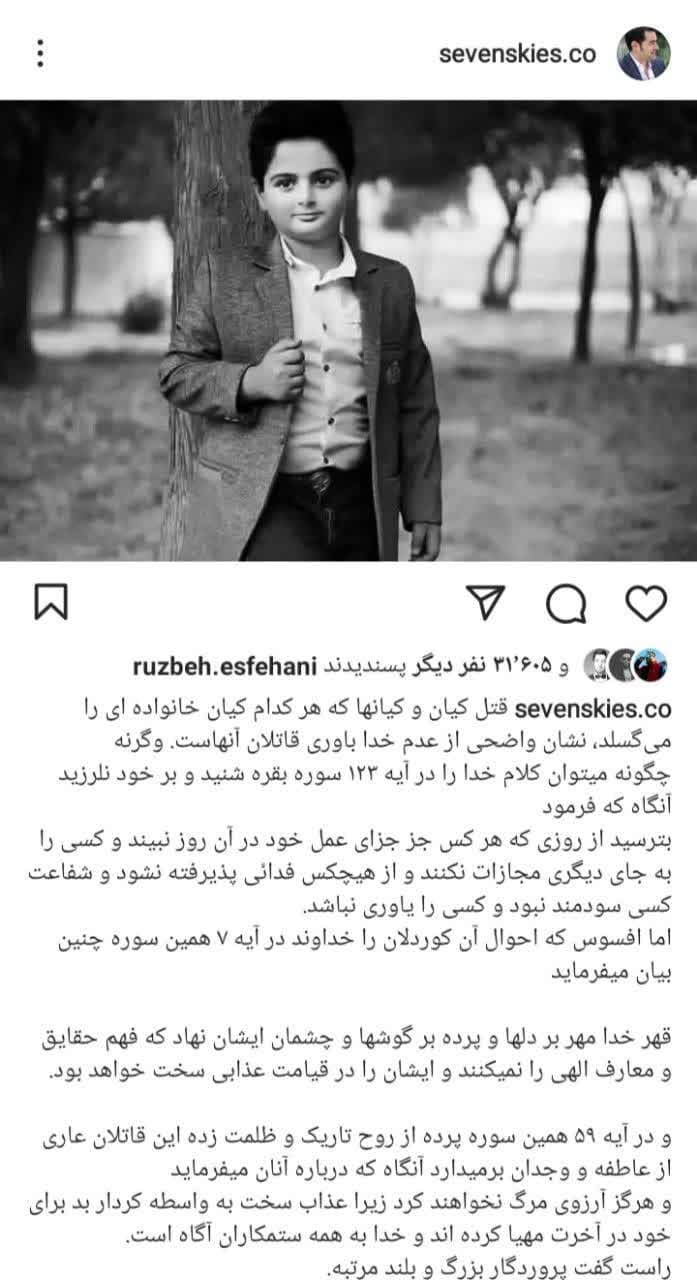The height and width of the screenshot is (1280, 697).
Task: Open the three-dot overflow menu
Action: pyautogui.click(x=40, y=53)
